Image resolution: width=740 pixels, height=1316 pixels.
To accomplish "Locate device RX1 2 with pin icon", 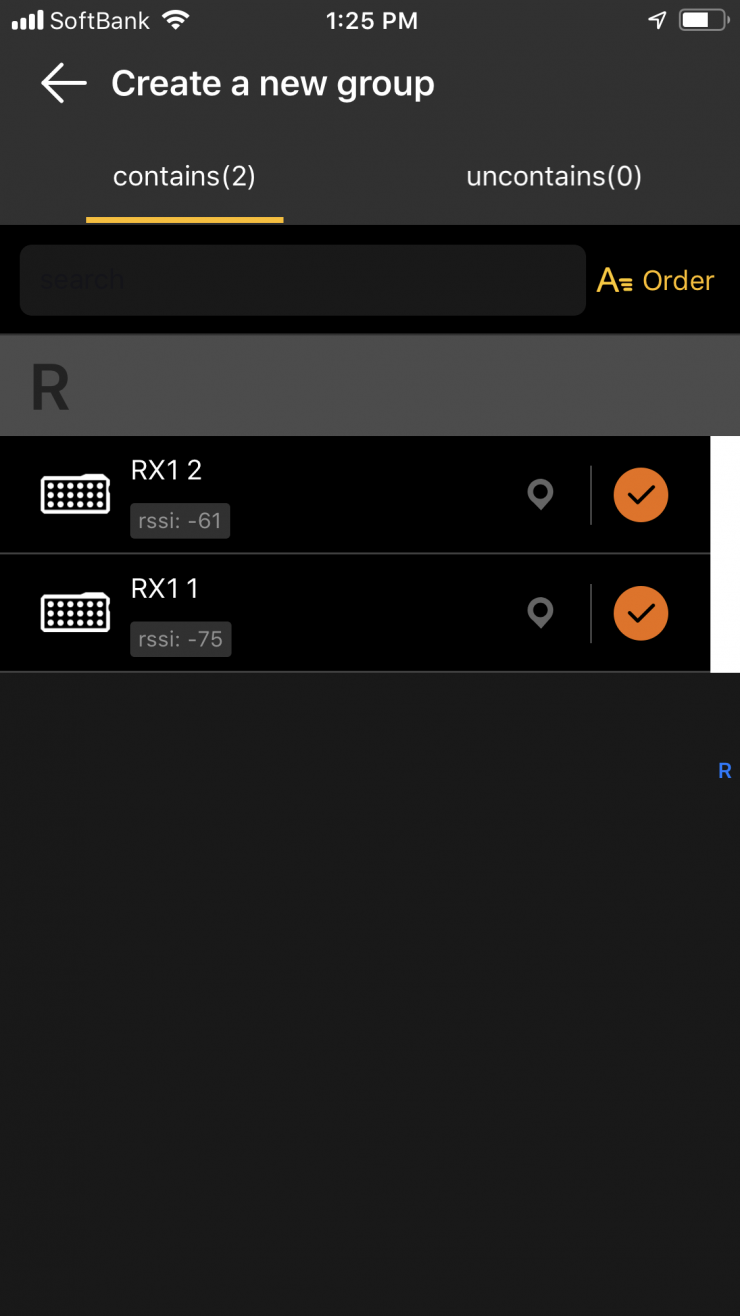I will click(541, 494).
